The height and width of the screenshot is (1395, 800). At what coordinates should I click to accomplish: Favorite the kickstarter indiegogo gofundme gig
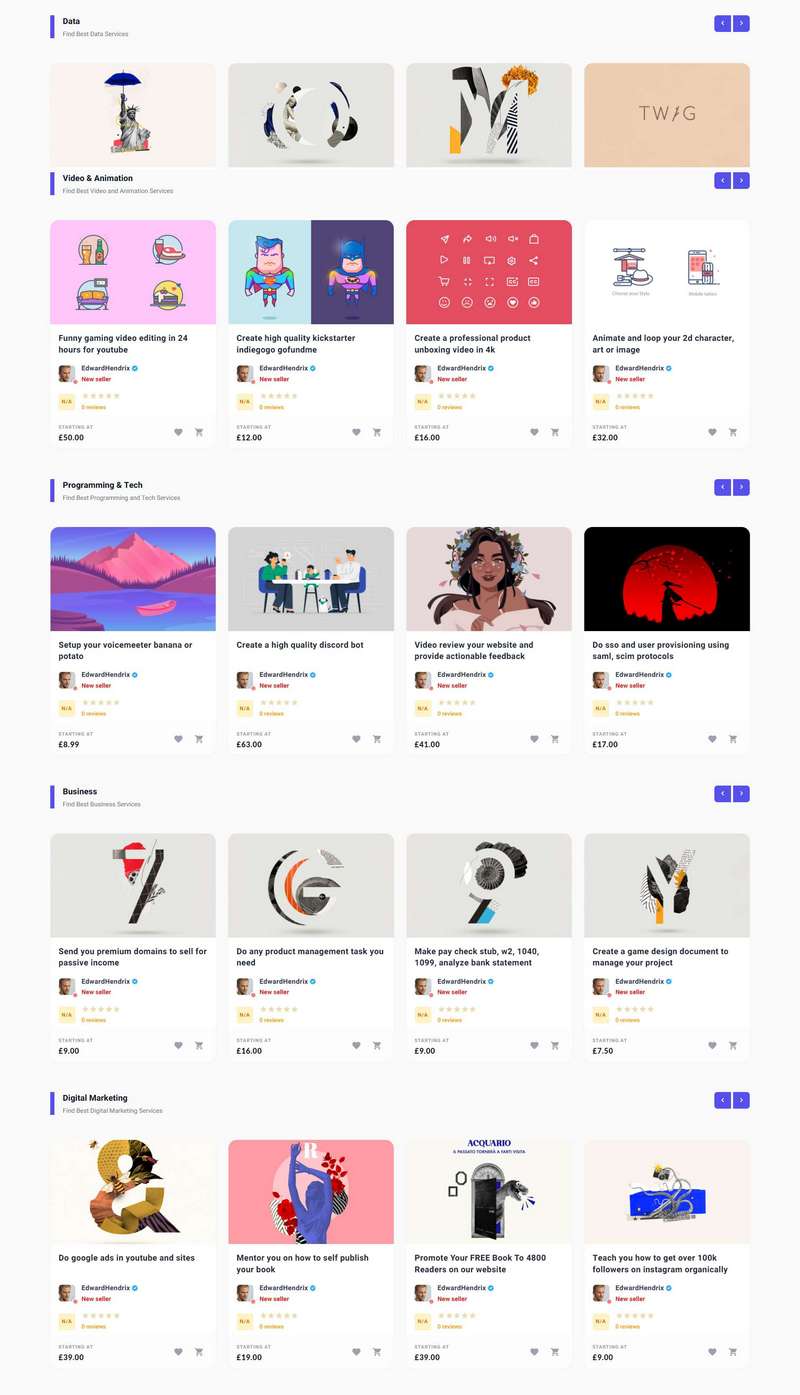pyautogui.click(x=356, y=432)
